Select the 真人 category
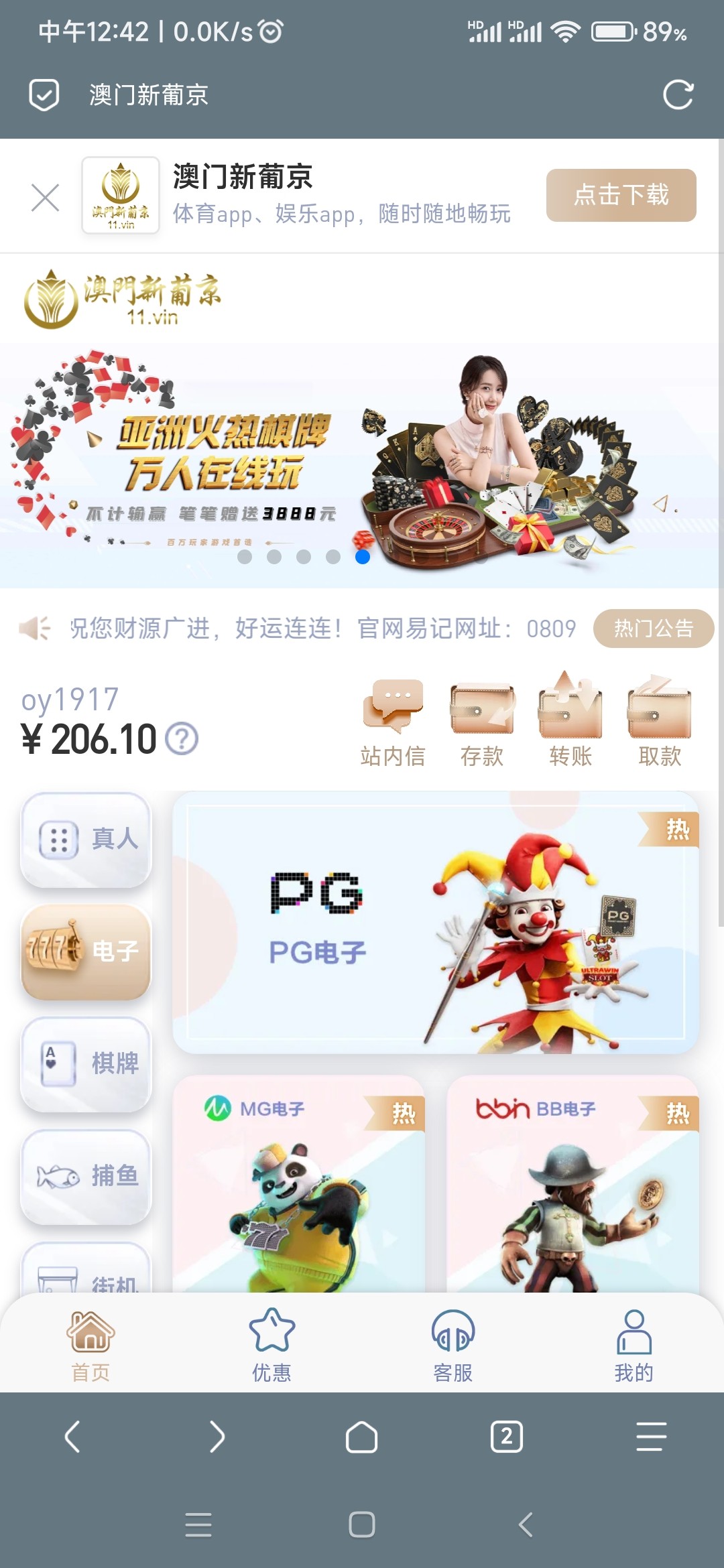724x1568 pixels. [86, 840]
